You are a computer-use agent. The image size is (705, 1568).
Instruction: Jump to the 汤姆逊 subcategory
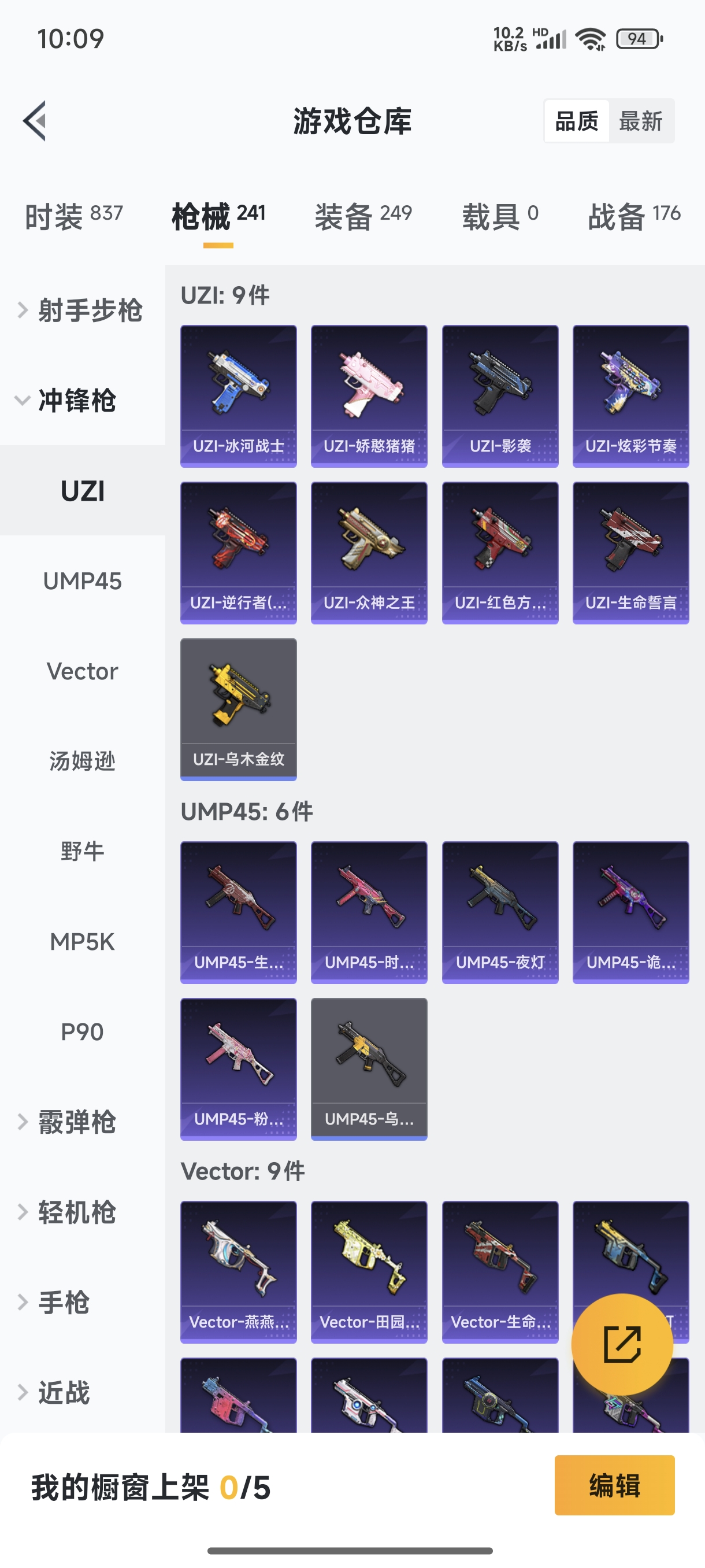tap(83, 761)
